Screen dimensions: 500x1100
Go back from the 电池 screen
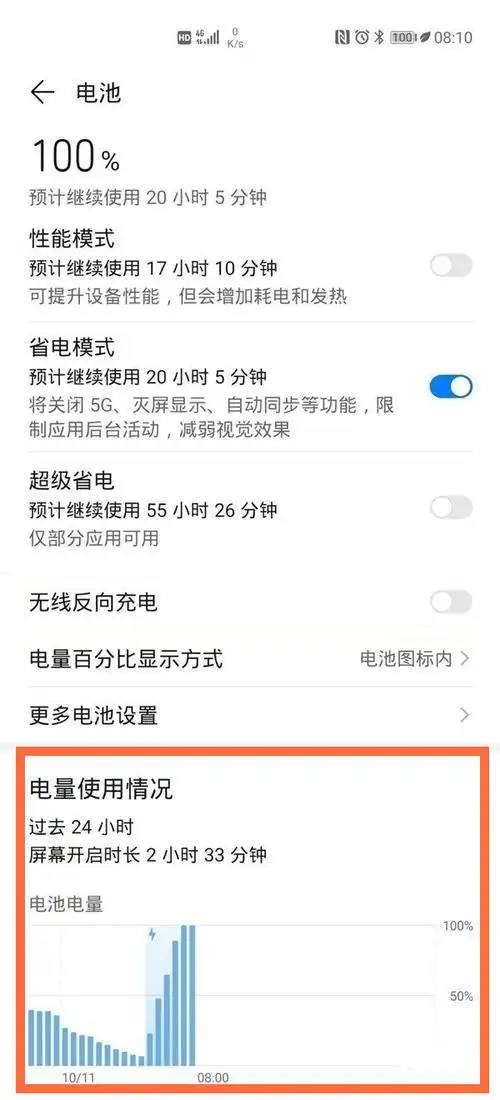[43, 93]
